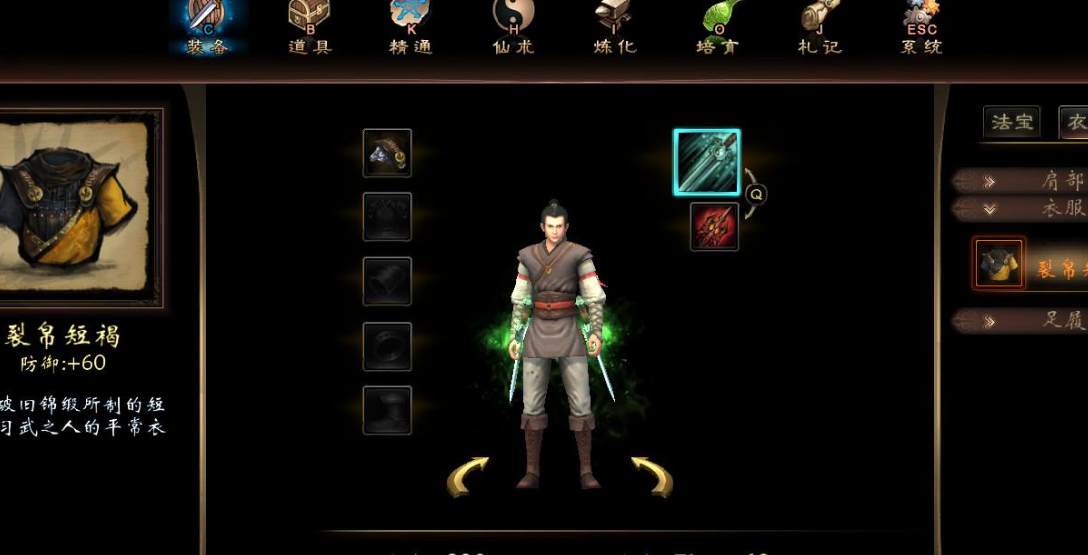The width and height of the screenshot is (1088, 555).
Task: Select the 装备 equipment tab
Action: (207, 28)
